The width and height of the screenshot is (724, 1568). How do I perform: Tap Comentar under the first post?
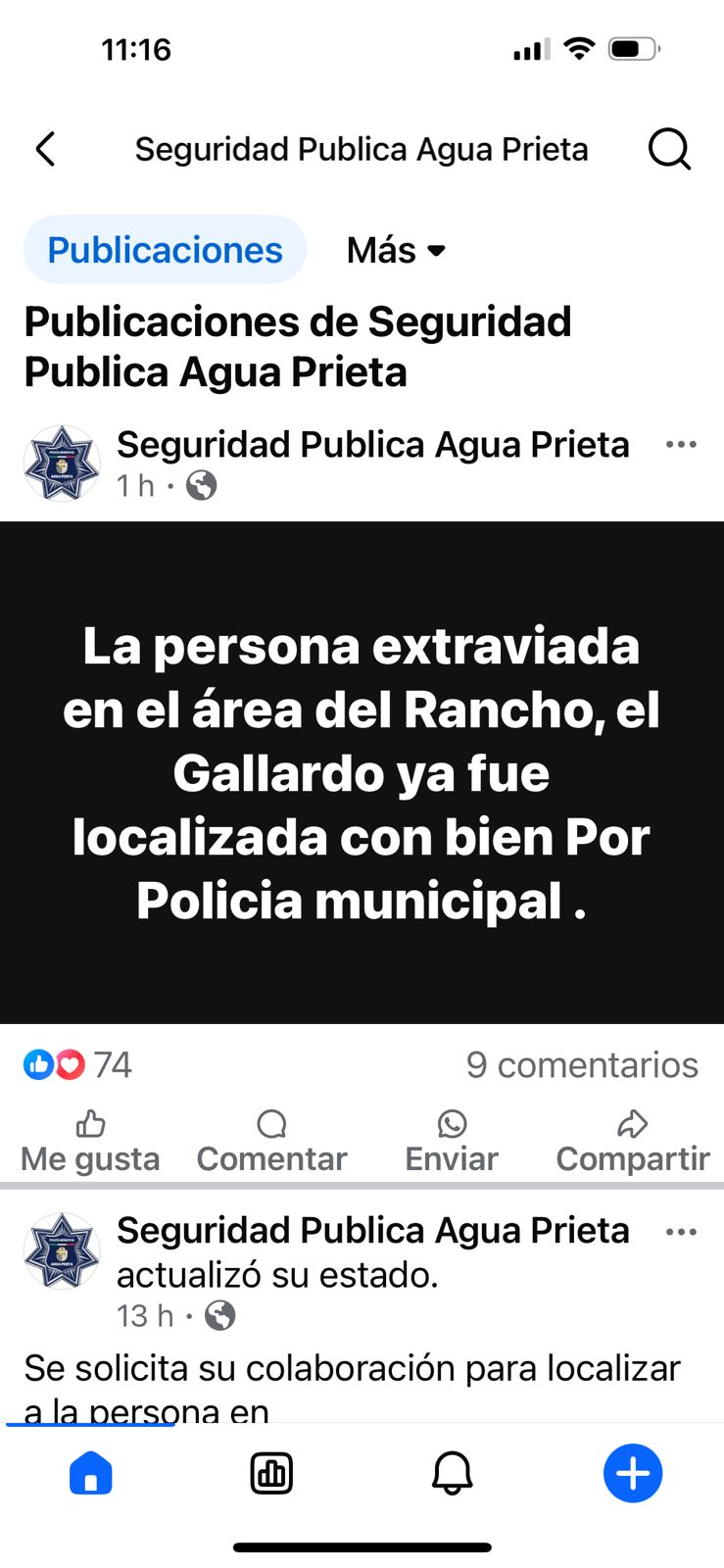click(x=271, y=1142)
